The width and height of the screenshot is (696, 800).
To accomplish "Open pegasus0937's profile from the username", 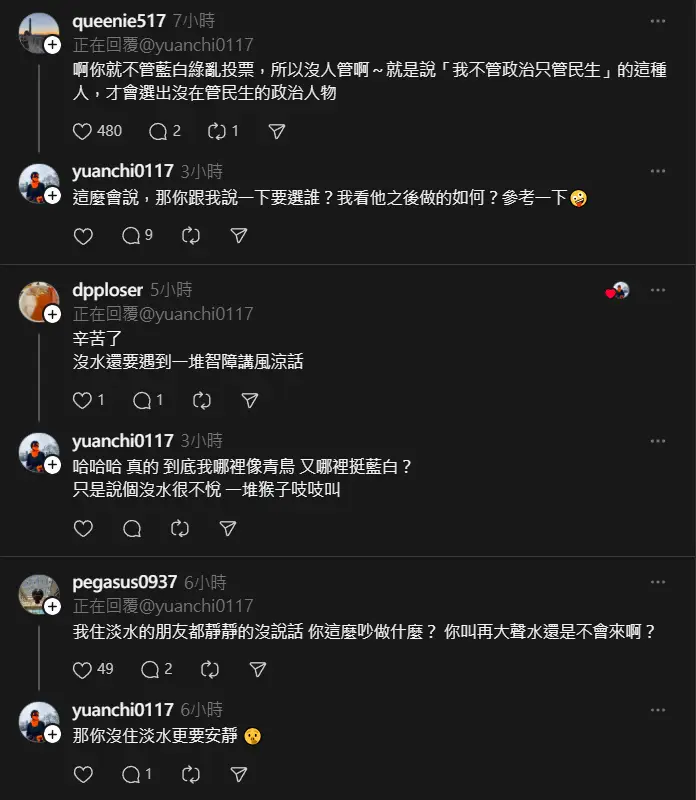I will pyautogui.click(x=124, y=582).
